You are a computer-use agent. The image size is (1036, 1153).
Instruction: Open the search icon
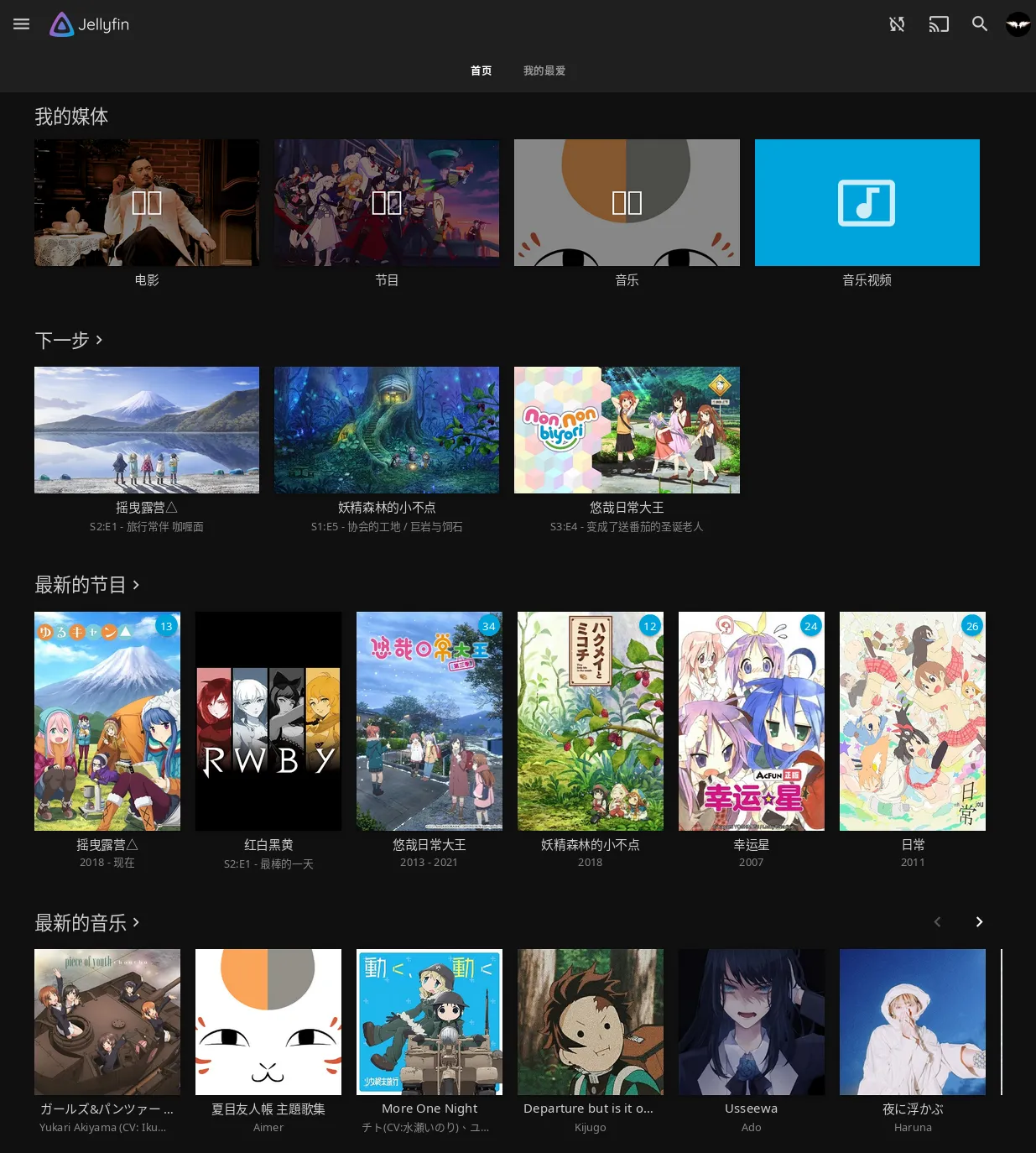click(979, 24)
